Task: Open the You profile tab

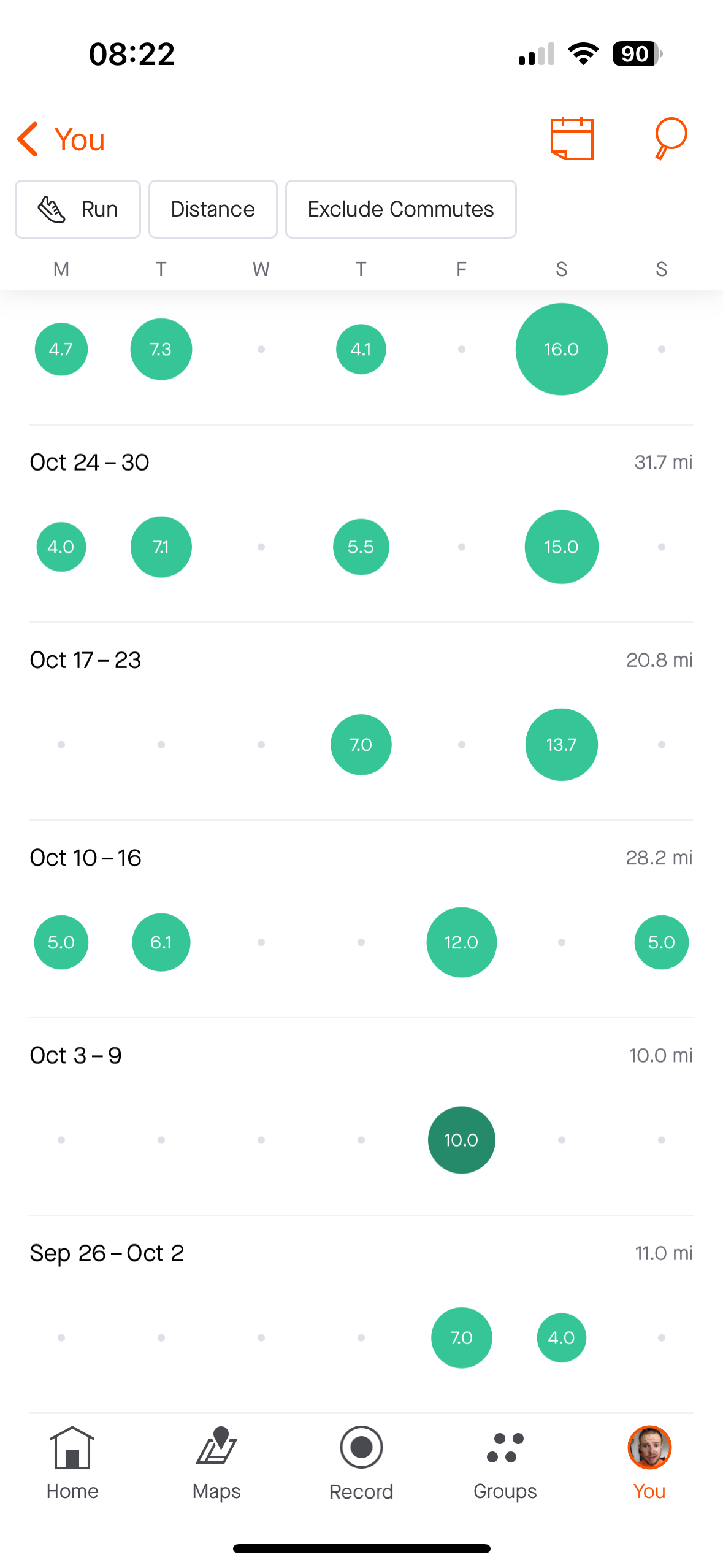Action: pos(649,1463)
